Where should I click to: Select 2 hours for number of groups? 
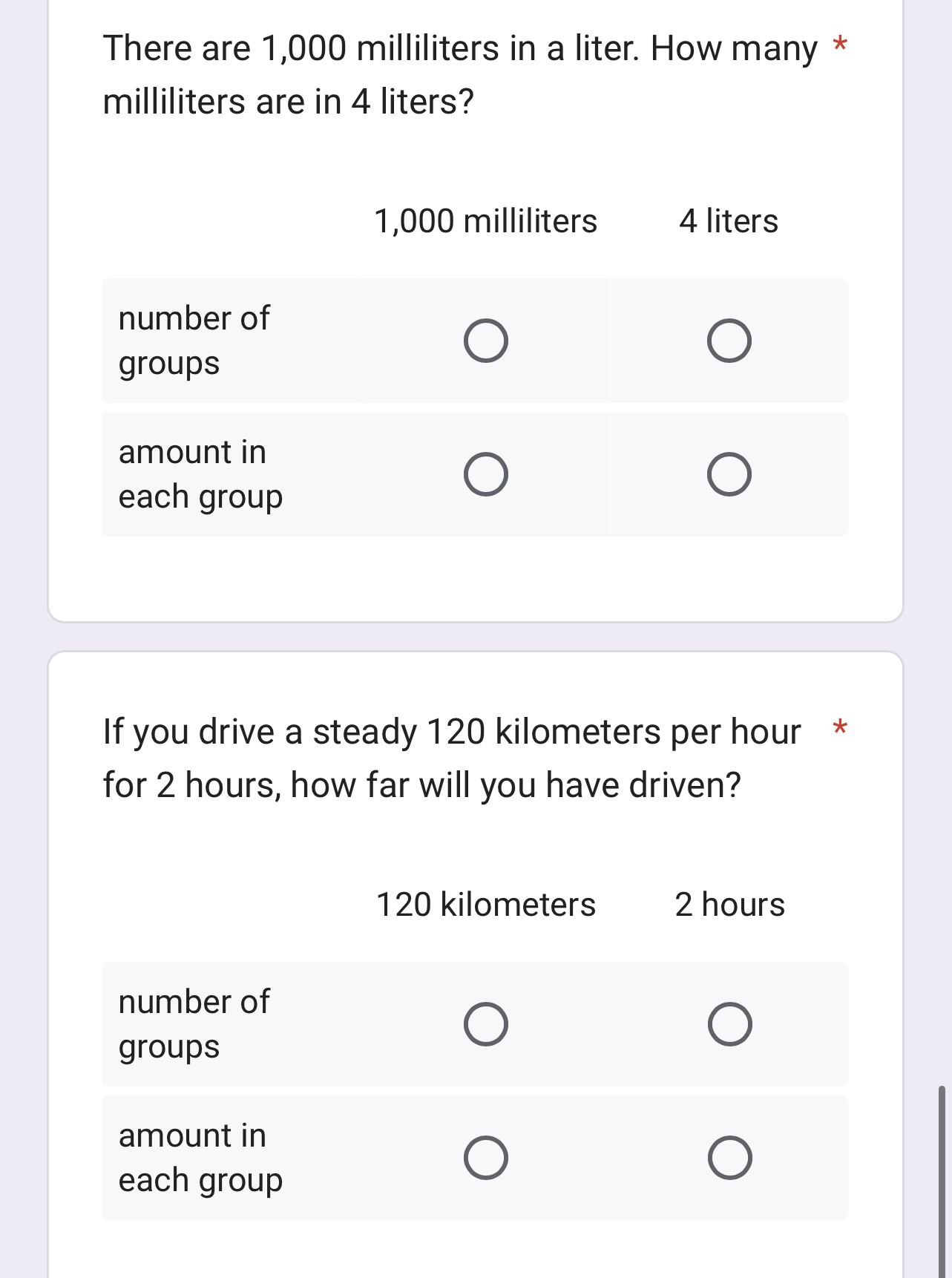[730, 1025]
